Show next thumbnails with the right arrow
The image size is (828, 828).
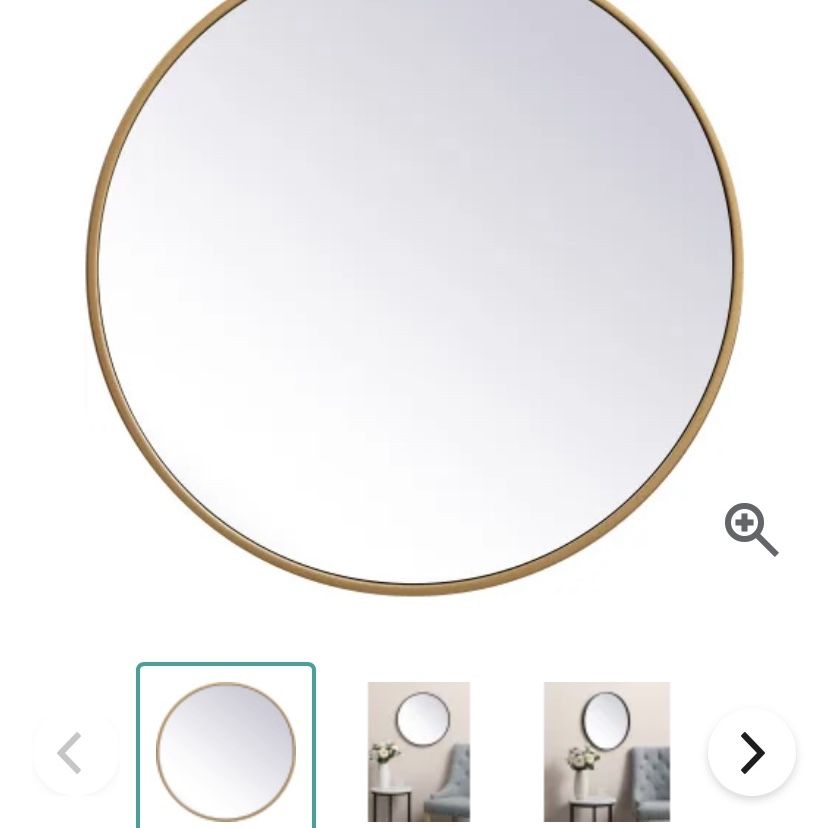[x=752, y=752]
